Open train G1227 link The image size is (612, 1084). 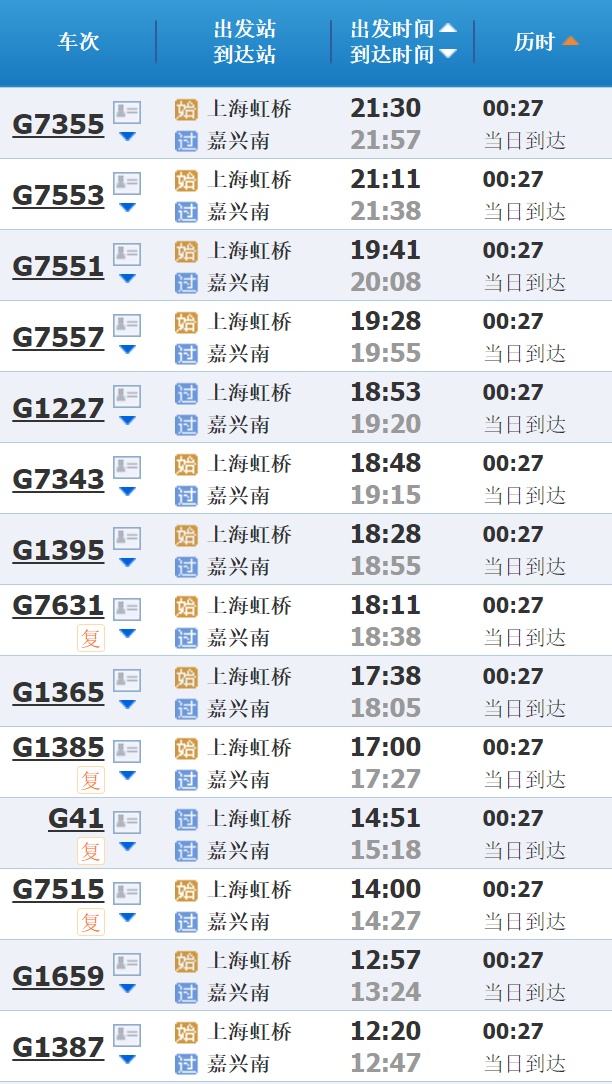pos(58,409)
